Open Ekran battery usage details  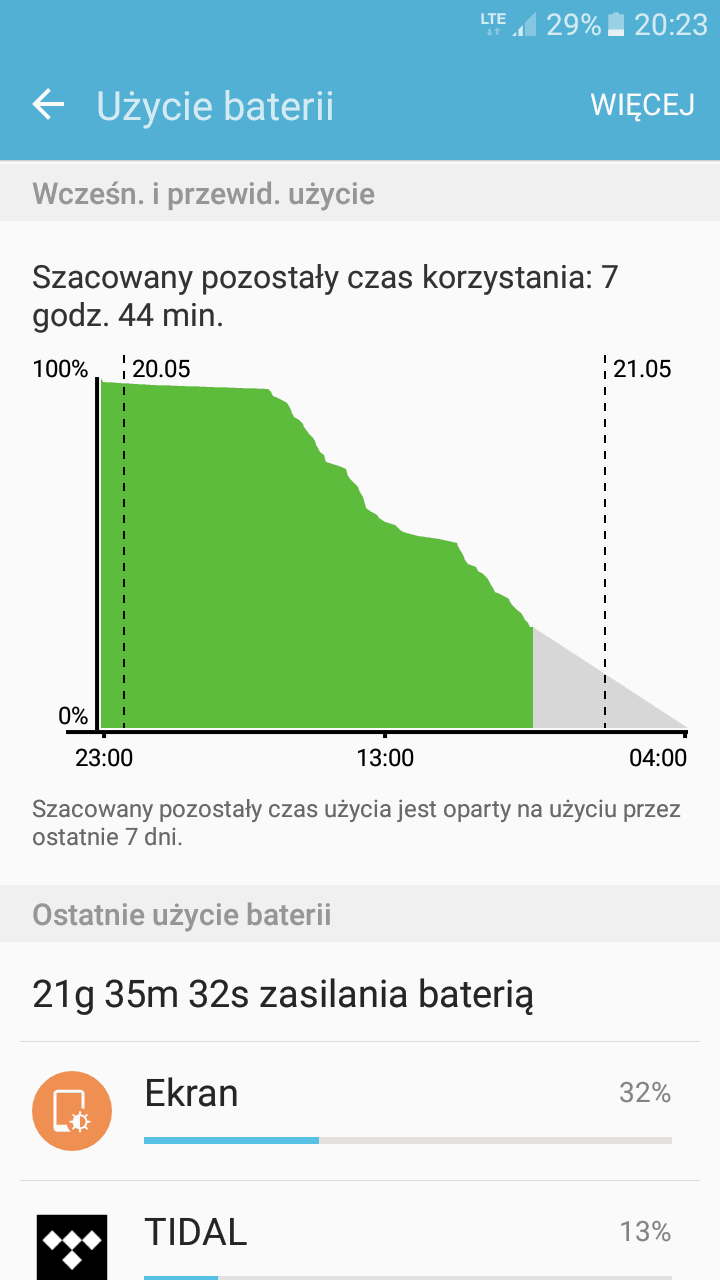pos(360,1111)
